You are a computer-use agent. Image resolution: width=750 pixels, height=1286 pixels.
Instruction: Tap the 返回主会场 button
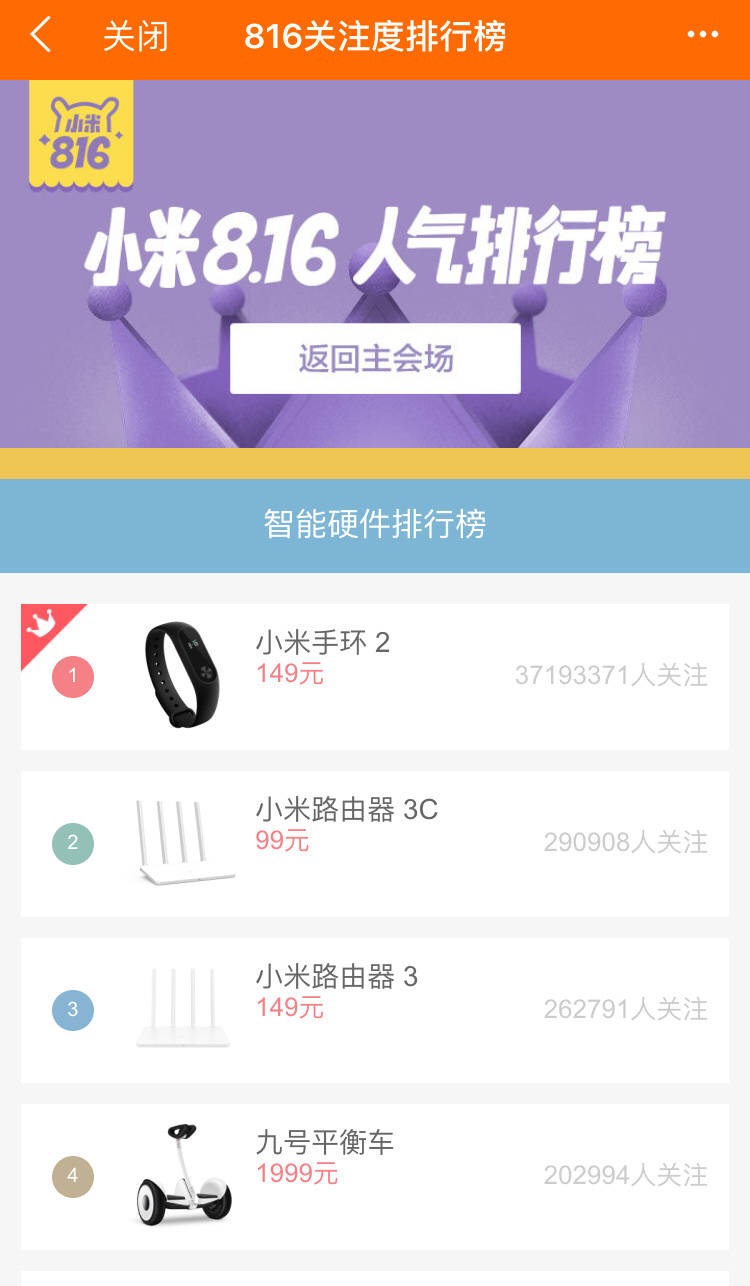[x=375, y=358]
